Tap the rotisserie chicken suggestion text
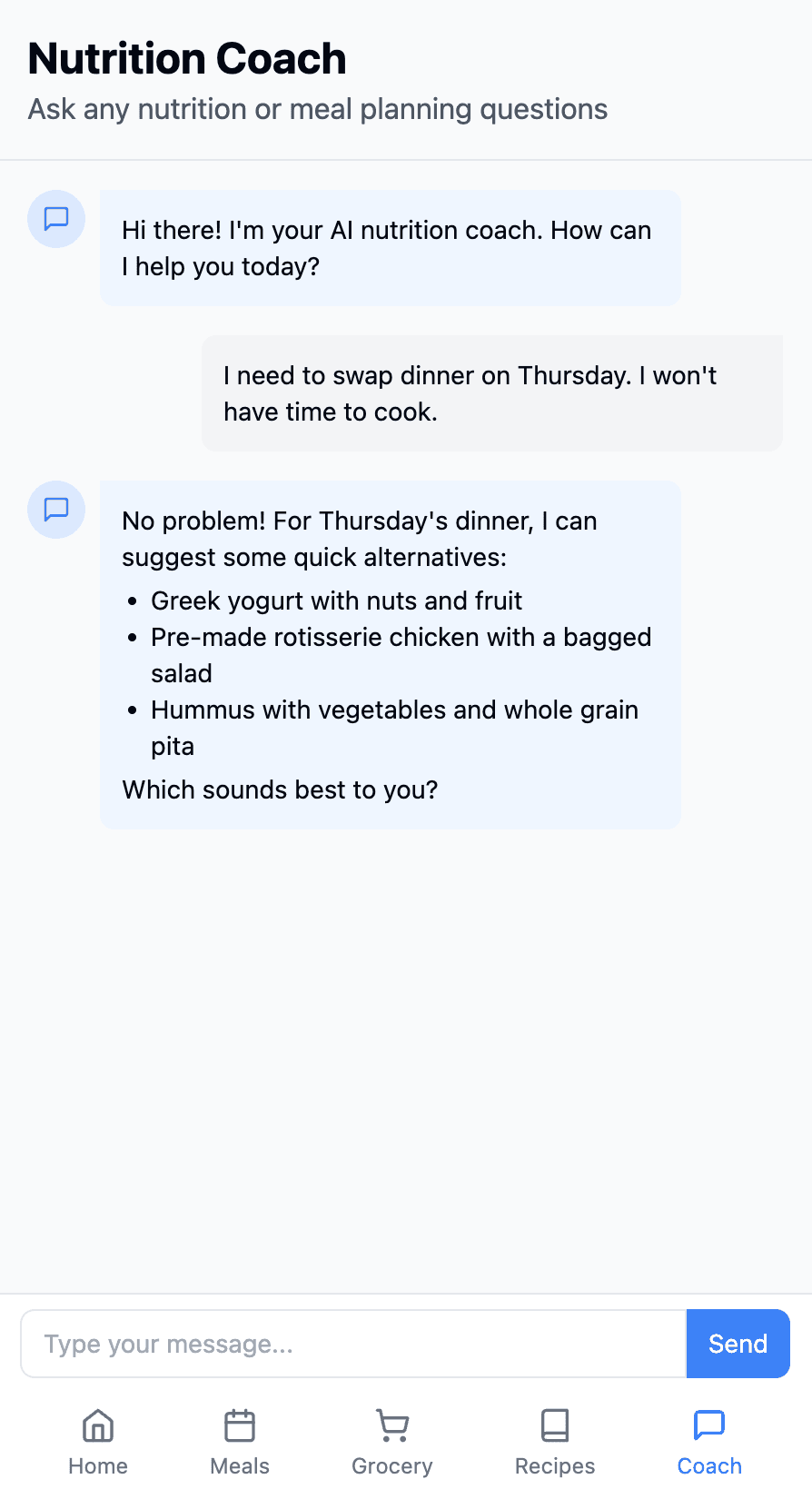This screenshot has width=812, height=1509. coord(401,637)
